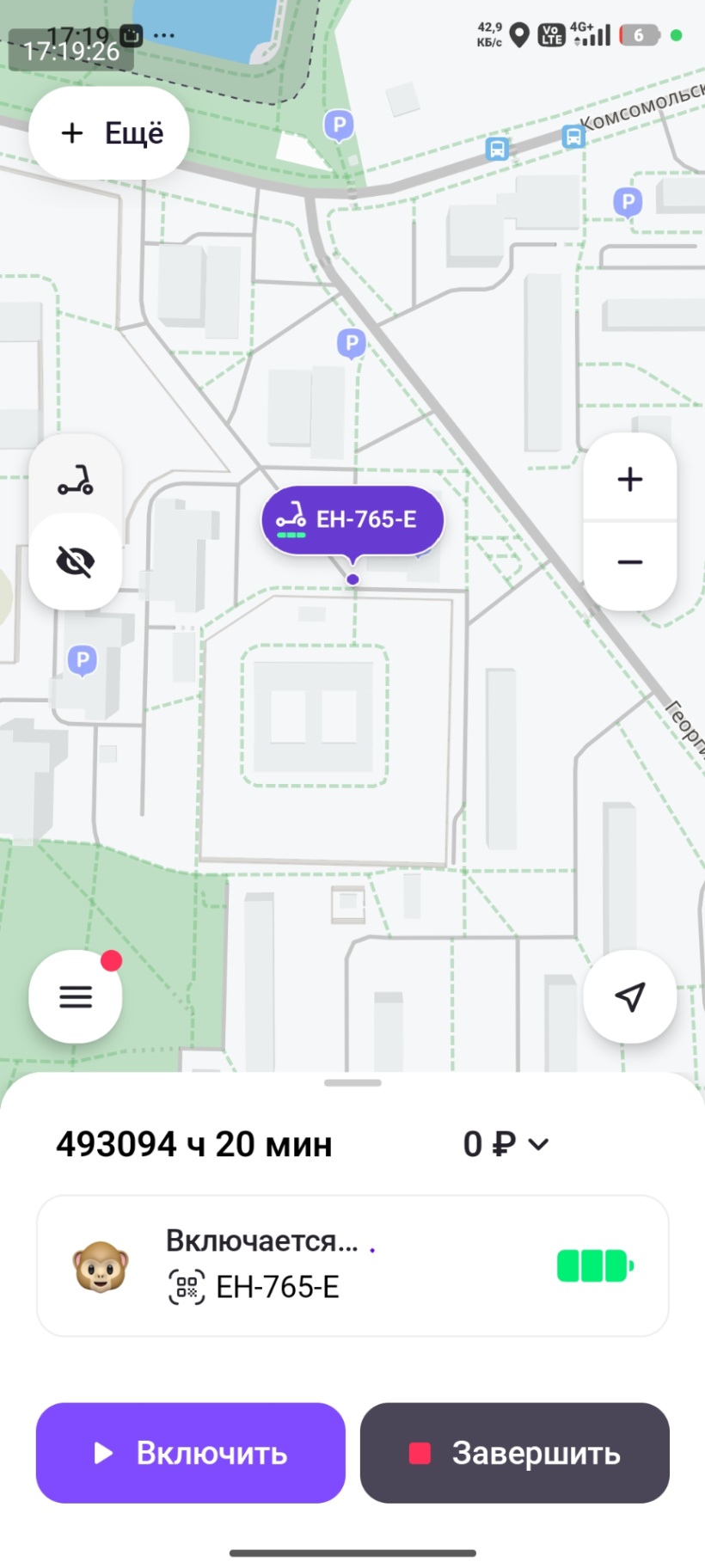Screen dimensions: 705x1568
Task: Open the scooter filter icon
Action: tap(76, 480)
